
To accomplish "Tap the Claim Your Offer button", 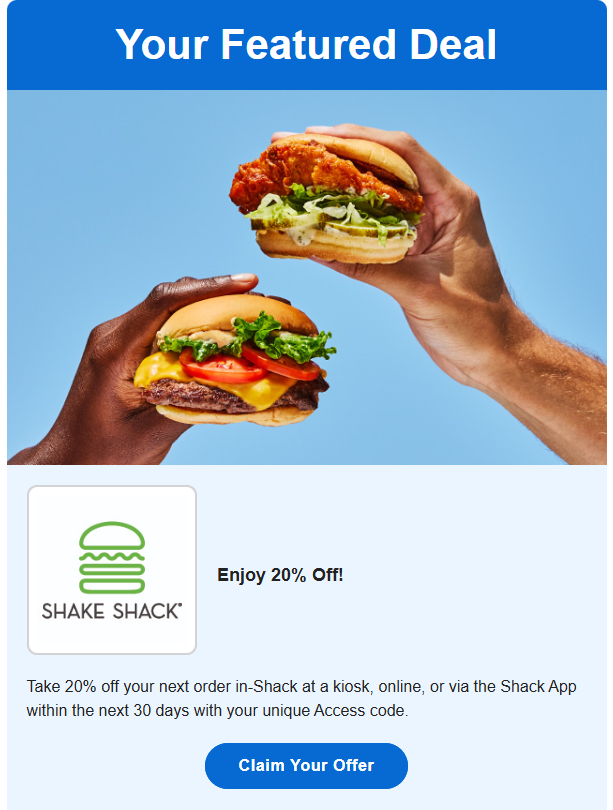I will (306, 766).
